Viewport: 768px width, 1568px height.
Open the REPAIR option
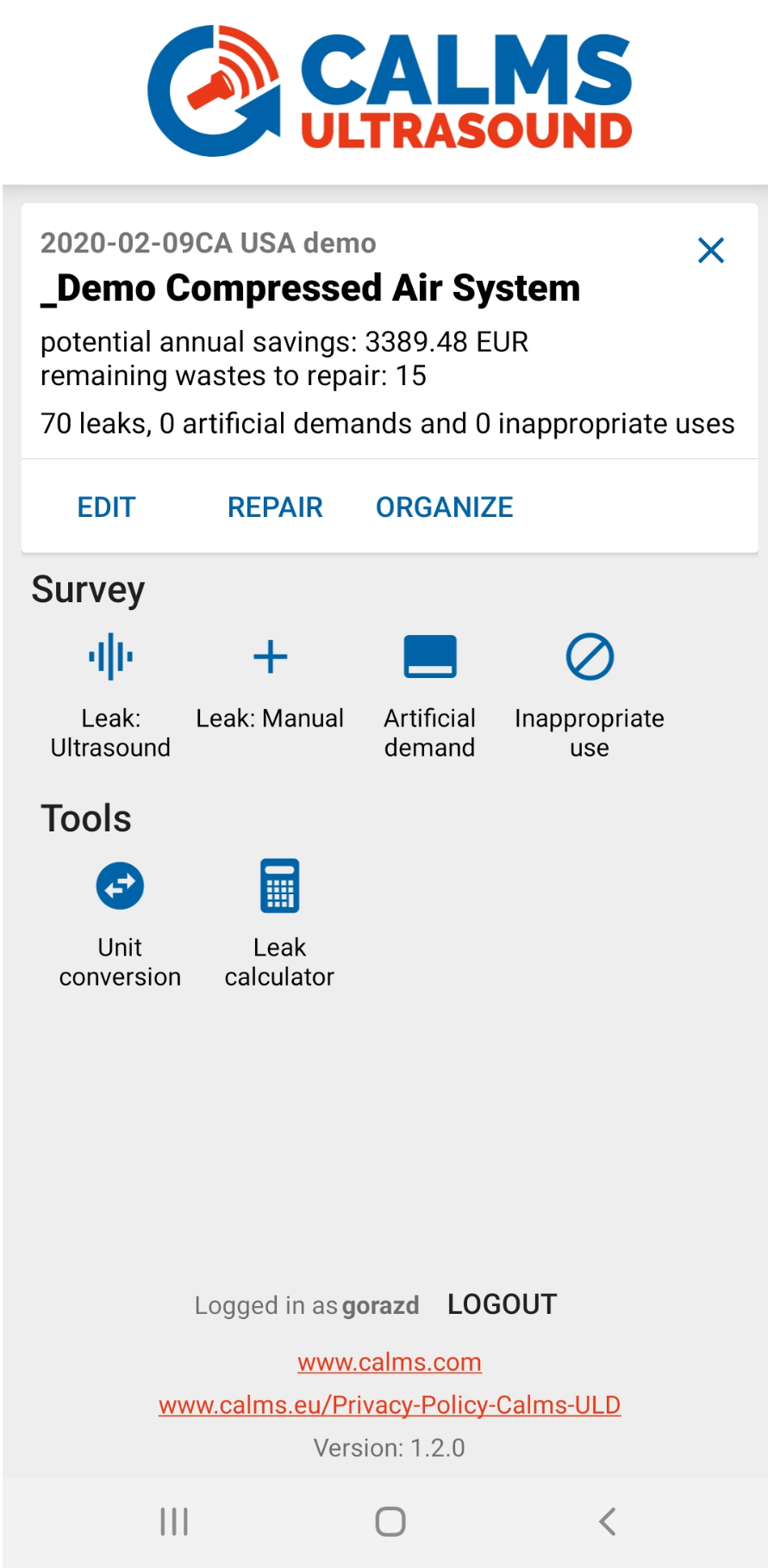pyautogui.click(x=275, y=507)
